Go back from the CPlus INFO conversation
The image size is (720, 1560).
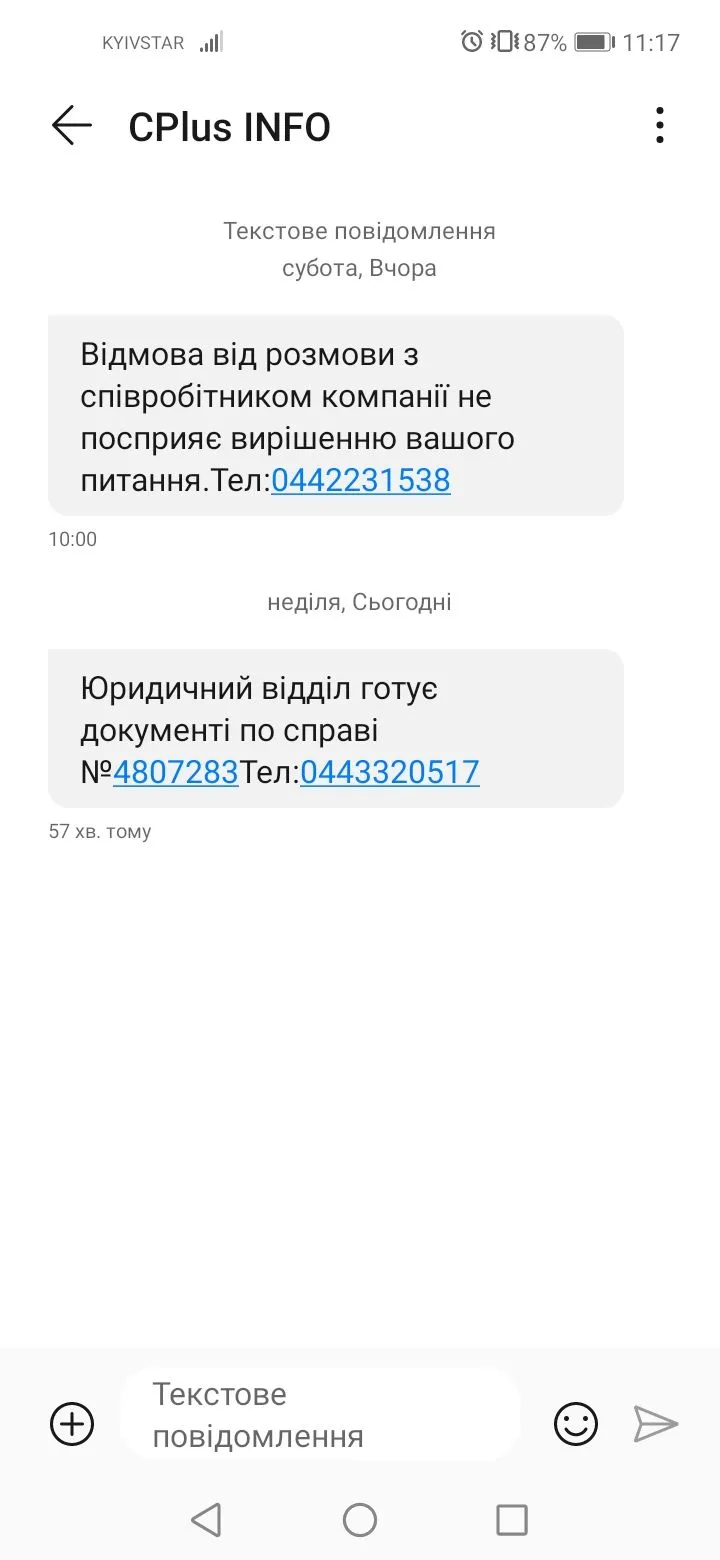tap(71, 126)
